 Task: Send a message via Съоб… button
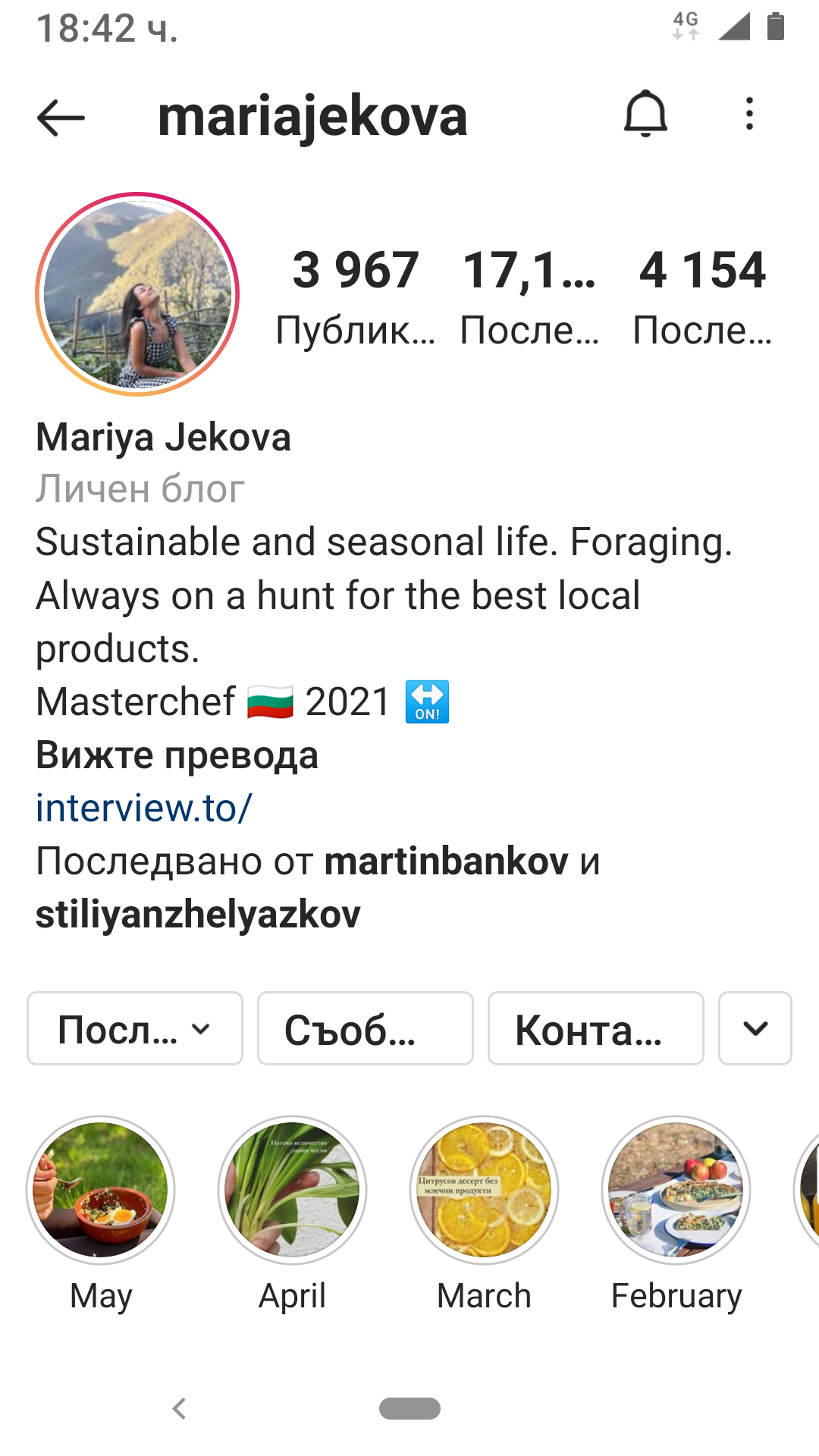366,1028
